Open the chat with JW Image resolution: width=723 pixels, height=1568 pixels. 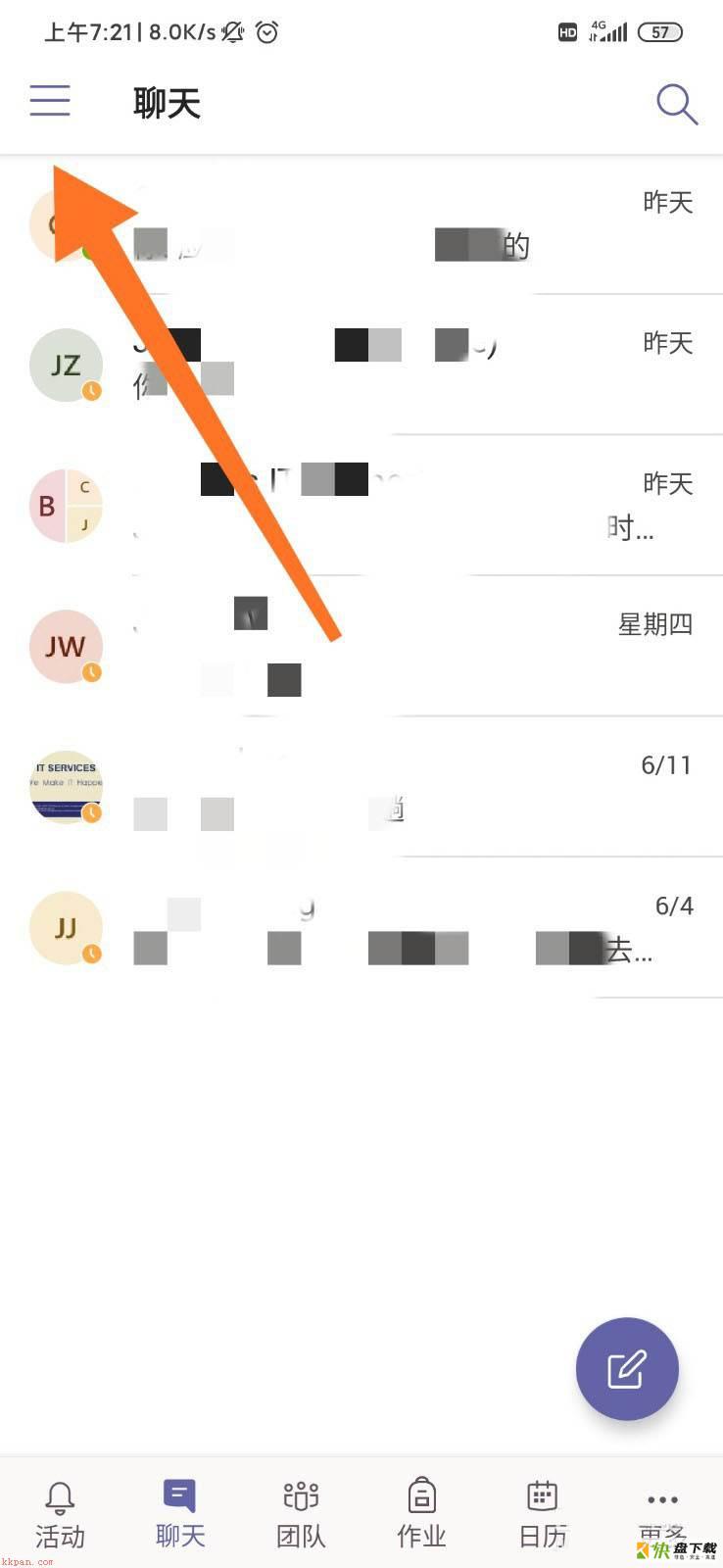click(x=392, y=647)
